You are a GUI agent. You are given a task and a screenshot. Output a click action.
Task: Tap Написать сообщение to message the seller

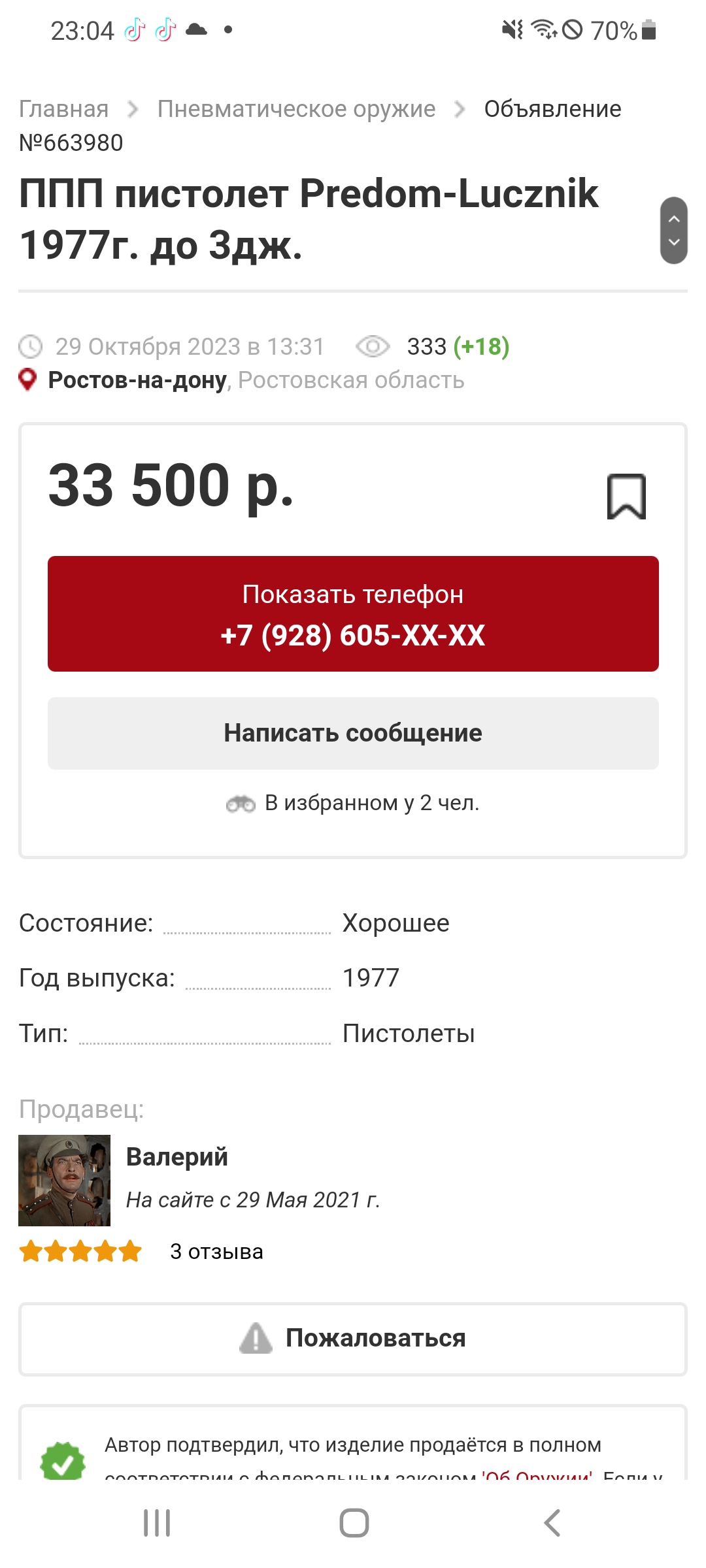[x=353, y=733]
